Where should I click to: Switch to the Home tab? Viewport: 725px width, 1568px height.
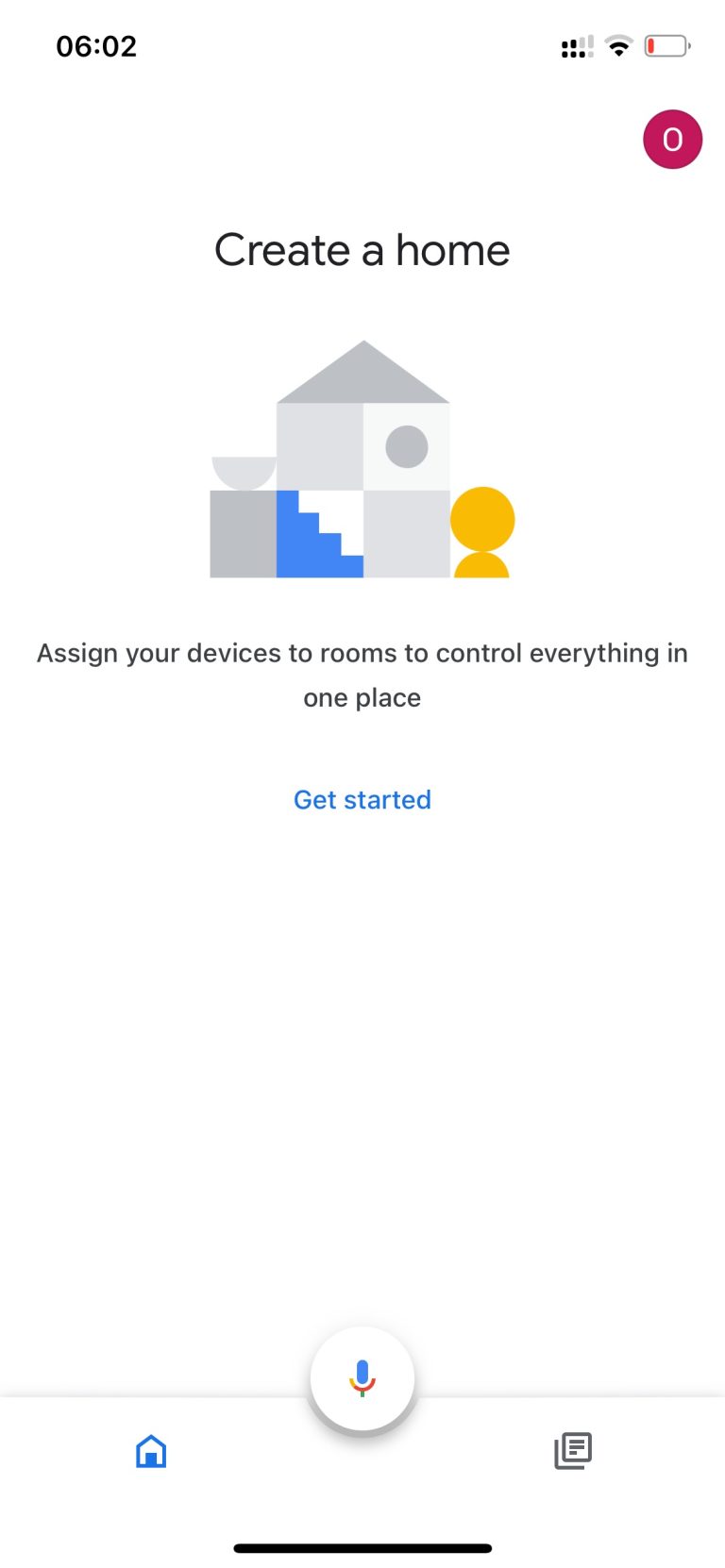point(151,1451)
